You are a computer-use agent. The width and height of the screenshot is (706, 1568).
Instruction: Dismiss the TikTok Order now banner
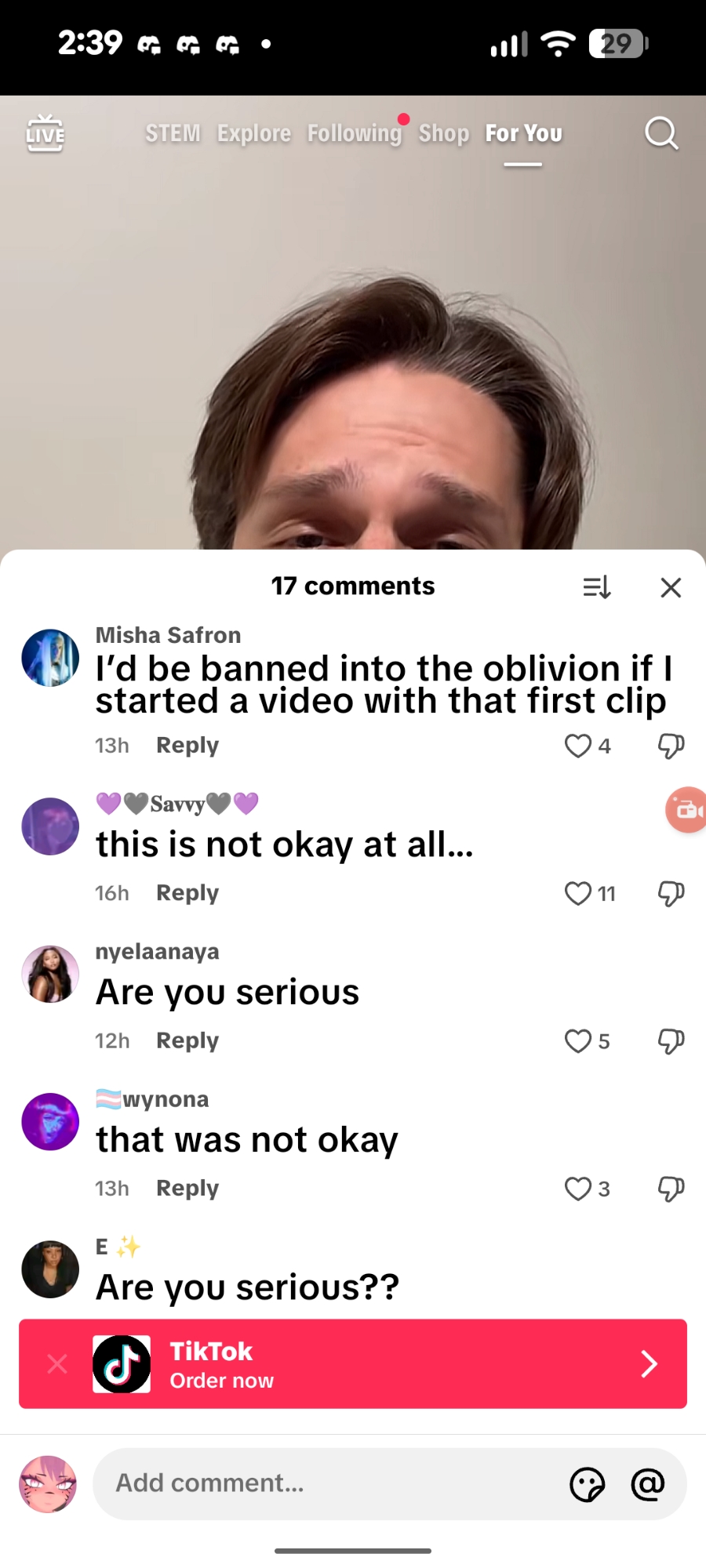pyautogui.click(x=57, y=1364)
